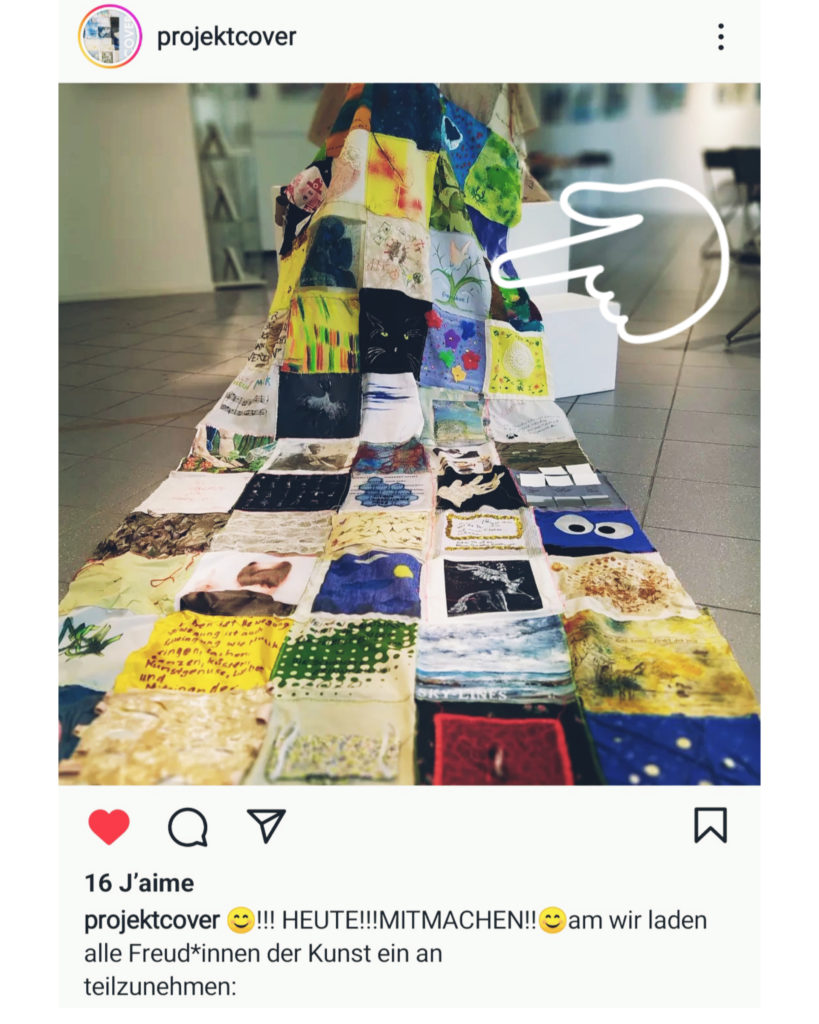Screen dimensions: 819x1024
Task: Open the quilt photo in the post
Action: coord(408,433)
